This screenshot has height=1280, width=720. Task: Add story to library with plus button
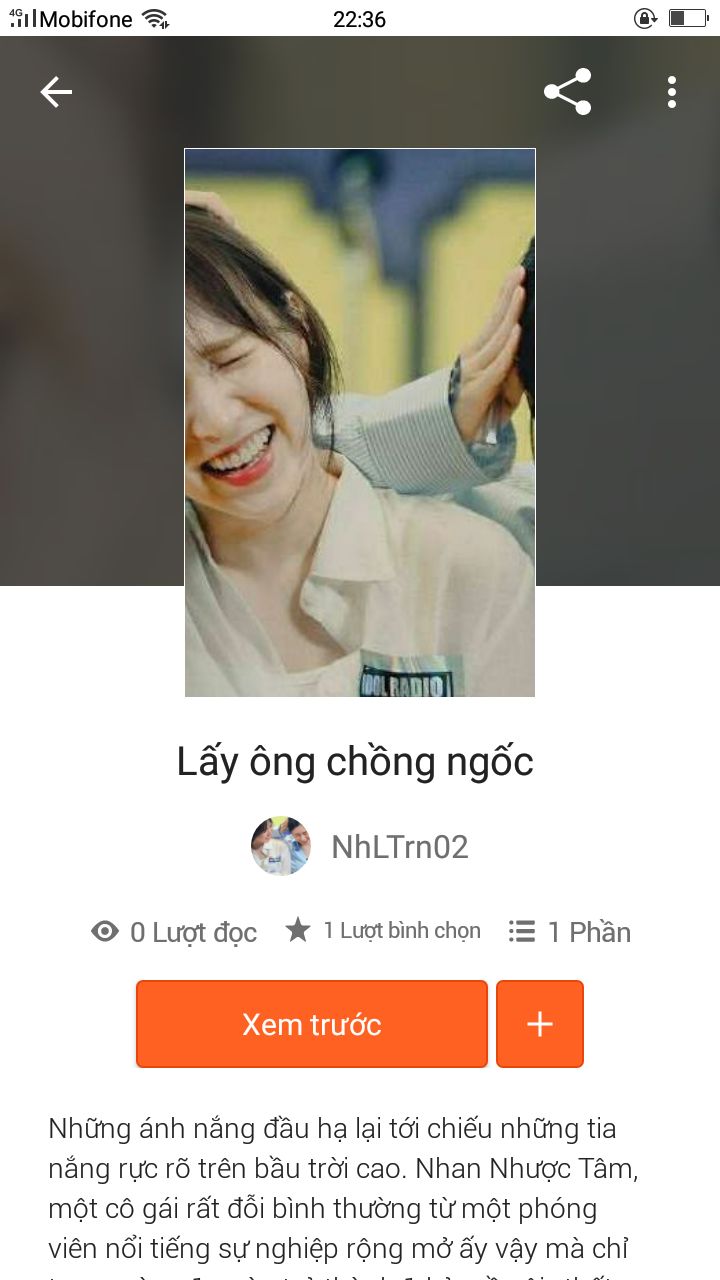pyautogui.click(x=540, y=1024)
